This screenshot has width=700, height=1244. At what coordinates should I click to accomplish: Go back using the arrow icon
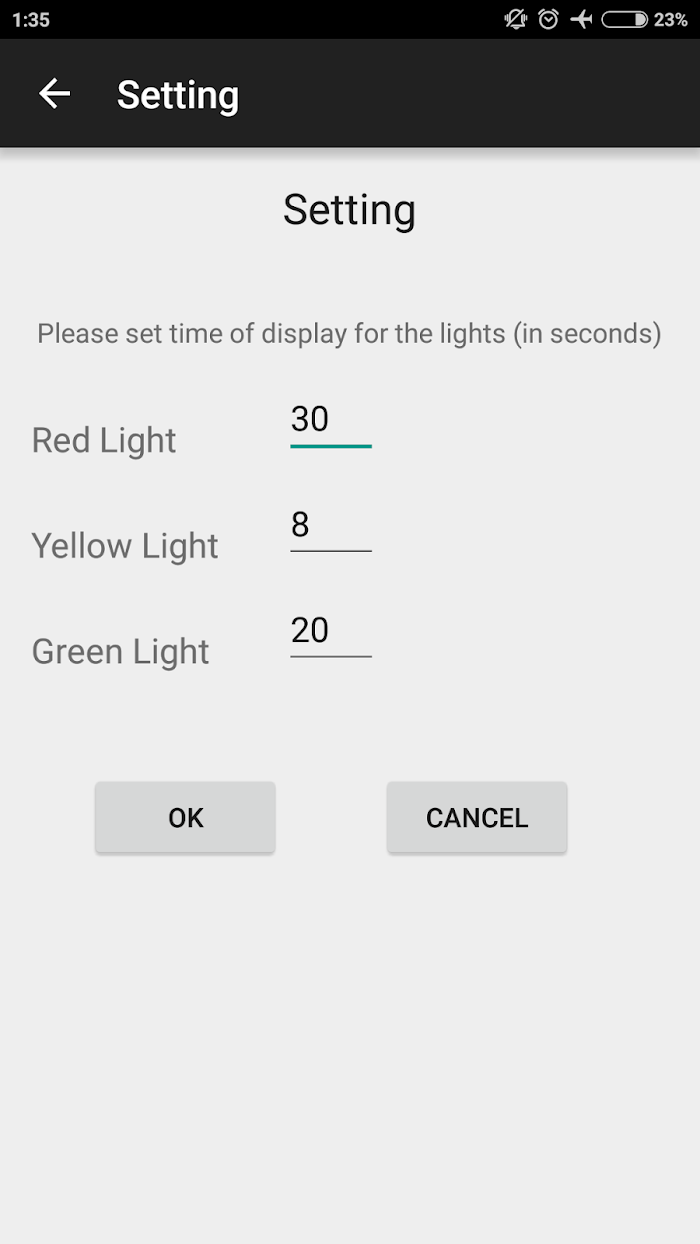tap(55, 94)
